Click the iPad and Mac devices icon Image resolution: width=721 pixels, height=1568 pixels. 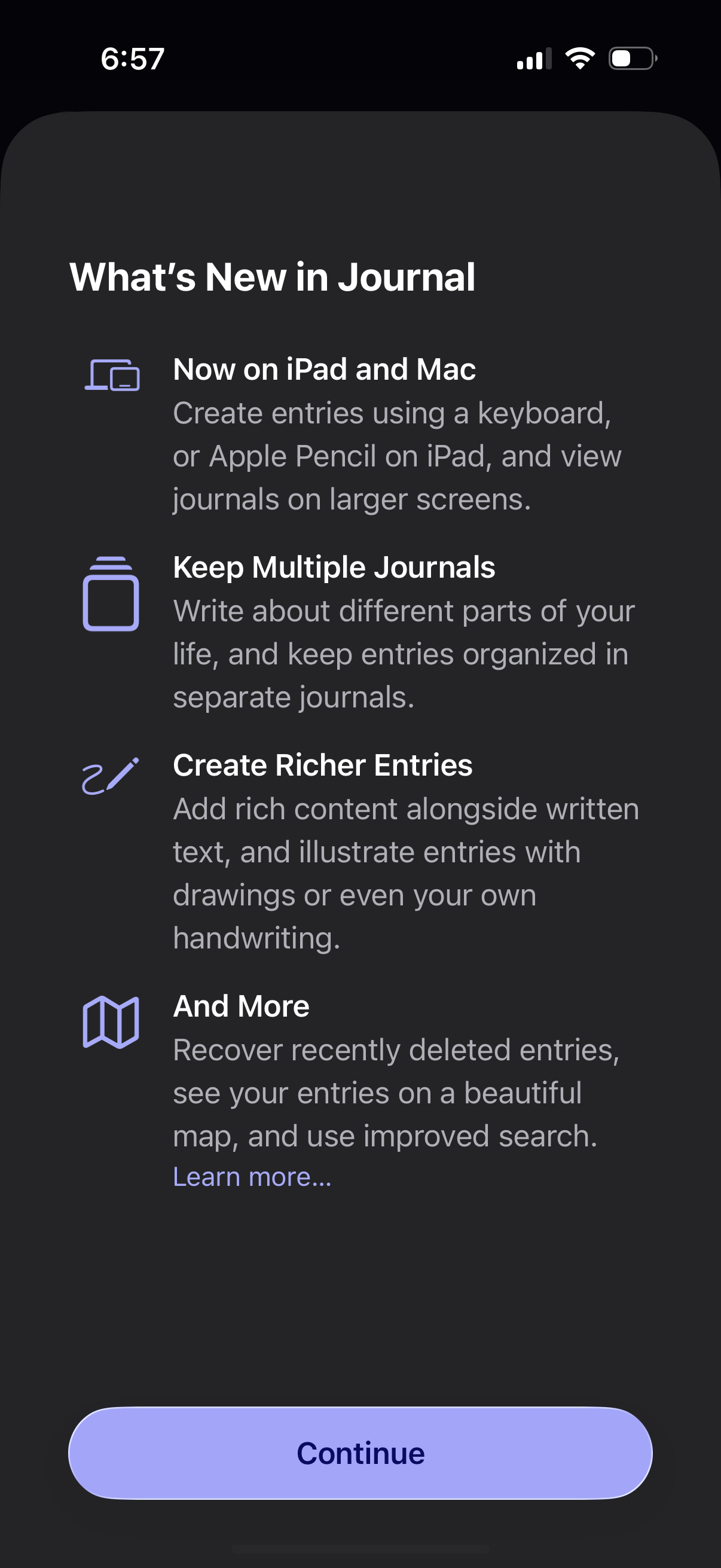(112, 375)
